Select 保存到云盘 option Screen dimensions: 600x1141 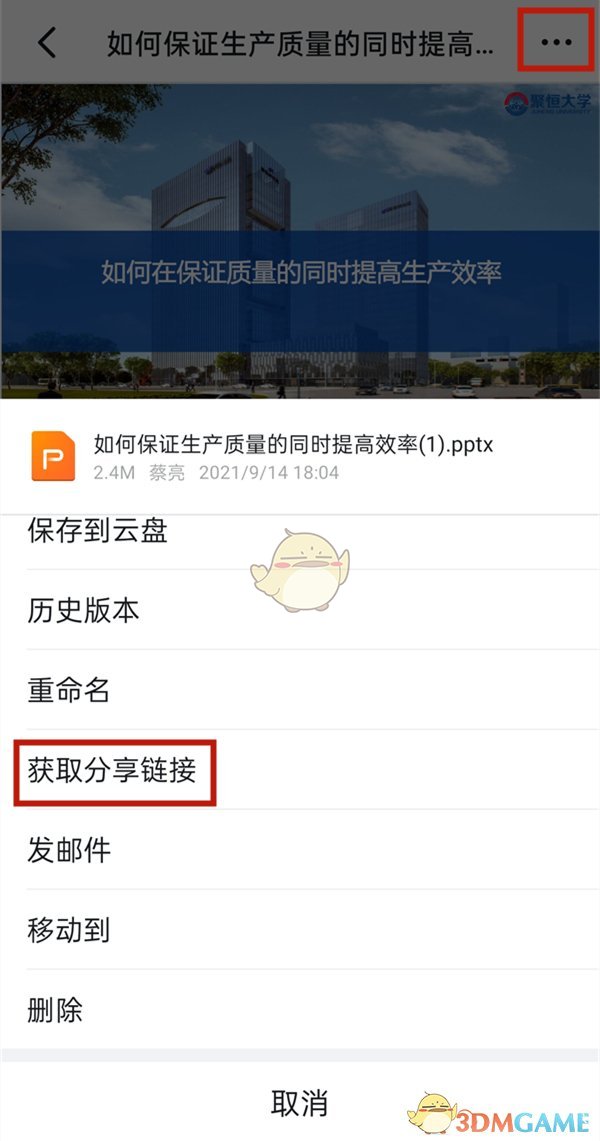(x=97, y=532)
